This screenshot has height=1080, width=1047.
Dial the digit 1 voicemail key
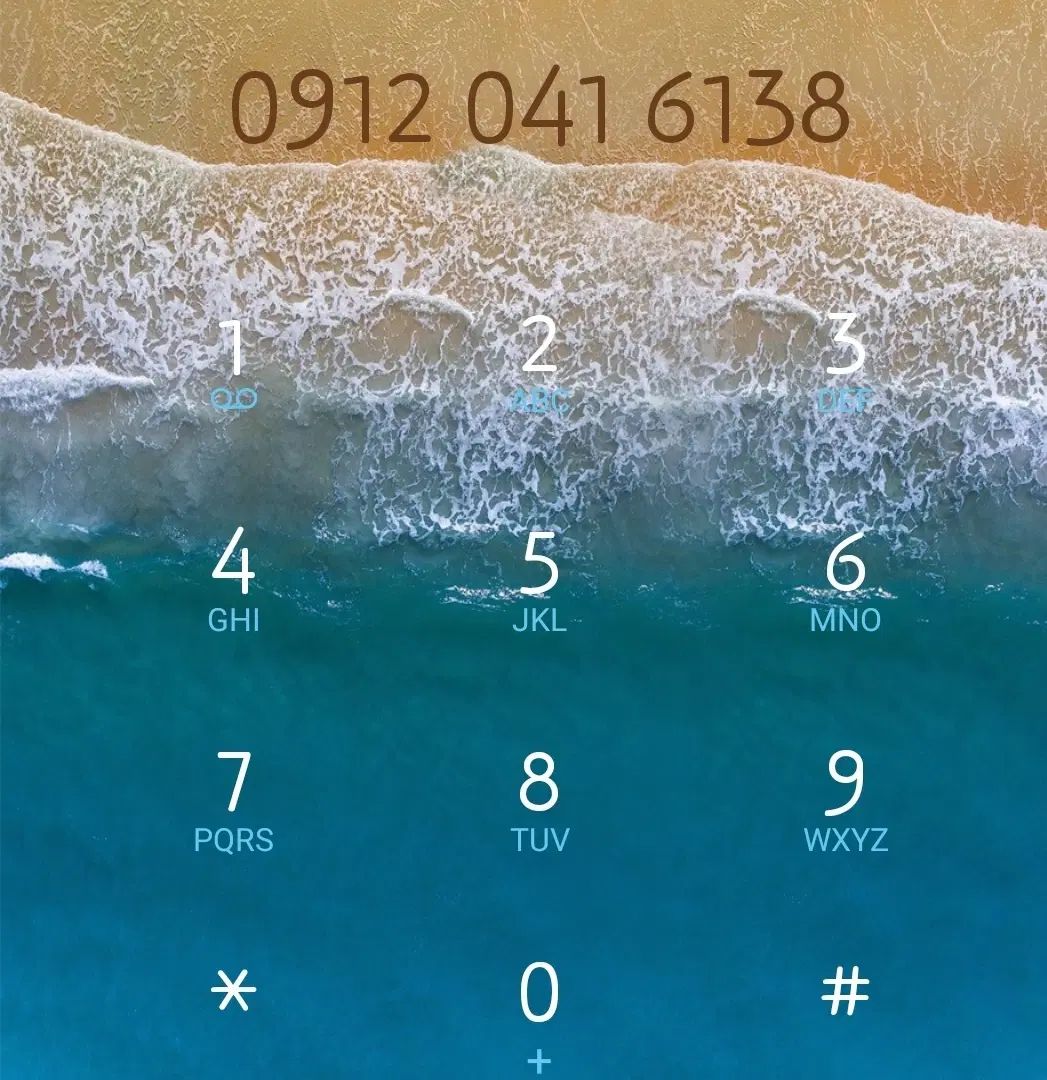point(233,362)
